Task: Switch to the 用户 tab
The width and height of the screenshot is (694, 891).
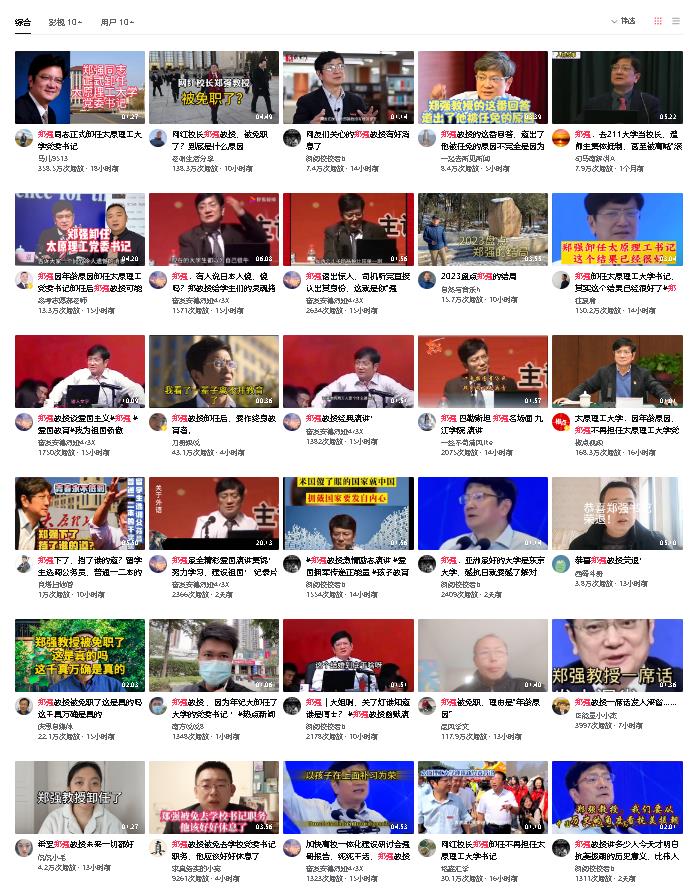Action: (x=116, y=21)
